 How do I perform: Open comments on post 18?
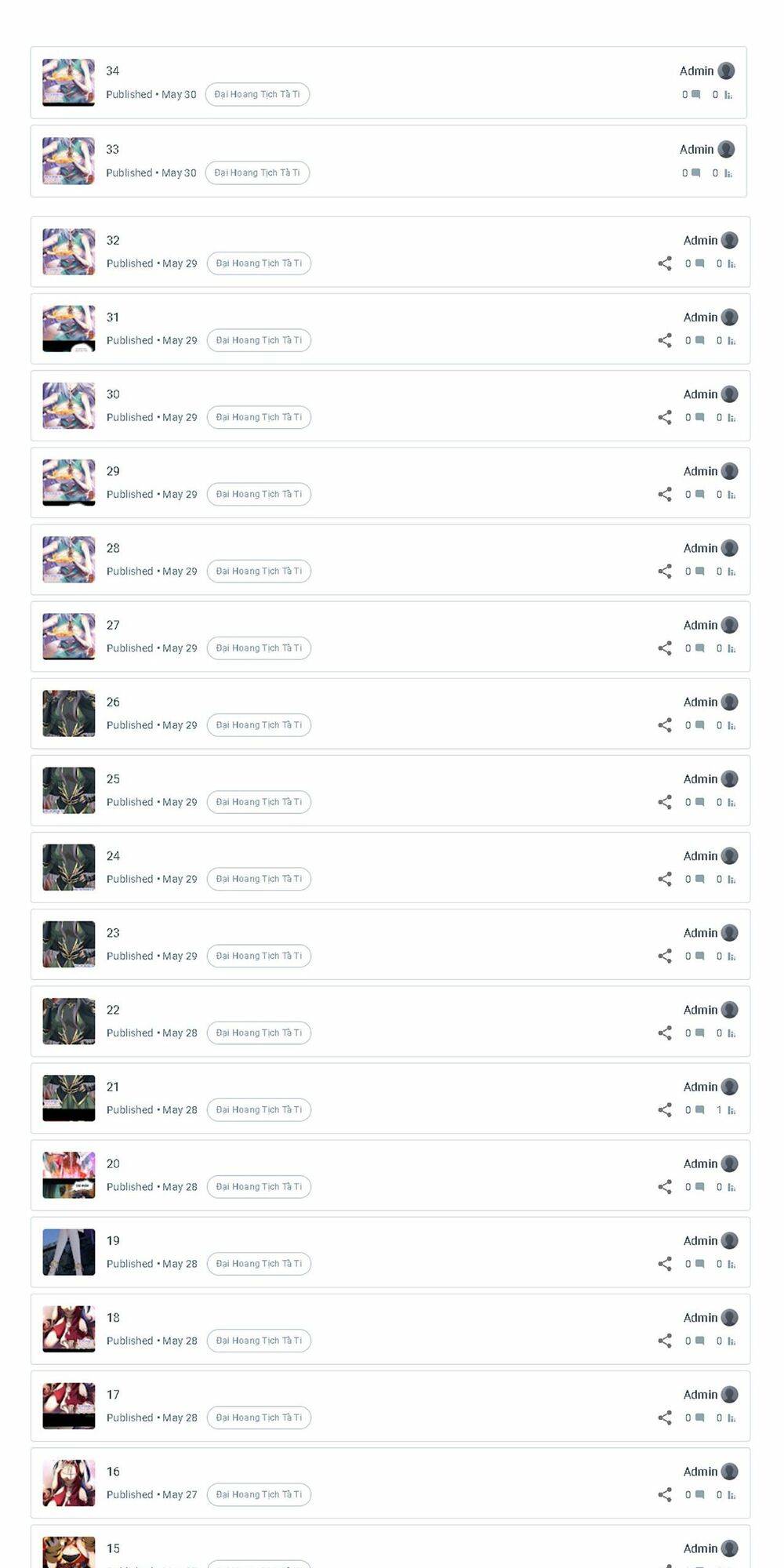pos(695,1341)
